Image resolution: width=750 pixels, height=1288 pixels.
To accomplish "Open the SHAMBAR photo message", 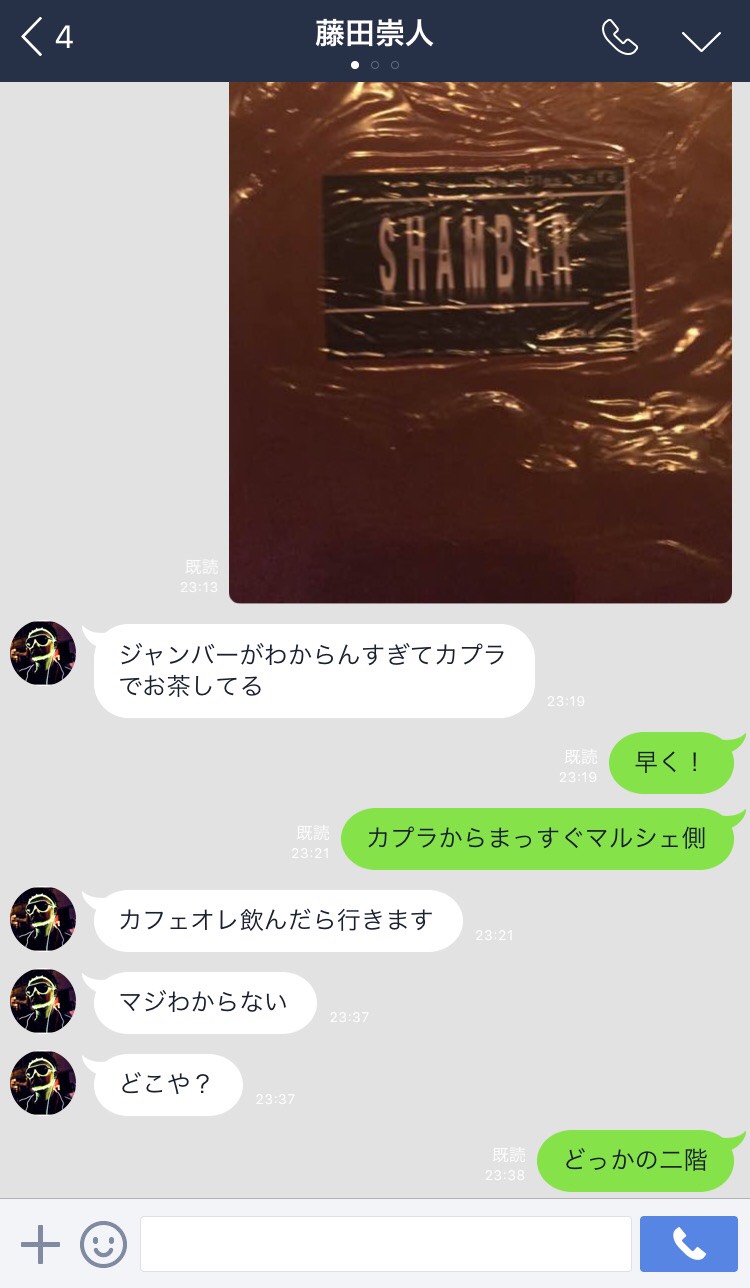I will (480, 342).
